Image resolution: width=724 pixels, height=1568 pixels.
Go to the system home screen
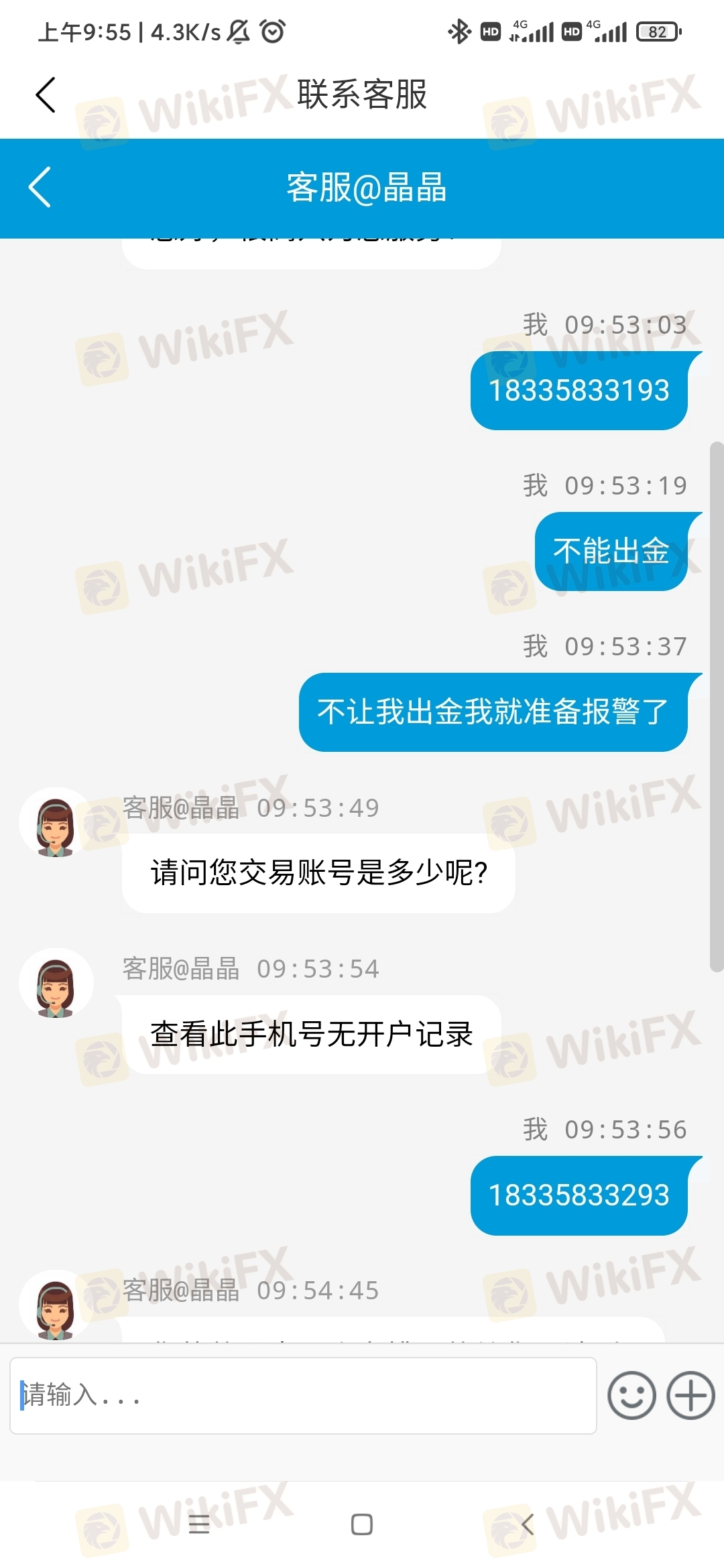pyautogui.click(x=362, y=1524)
